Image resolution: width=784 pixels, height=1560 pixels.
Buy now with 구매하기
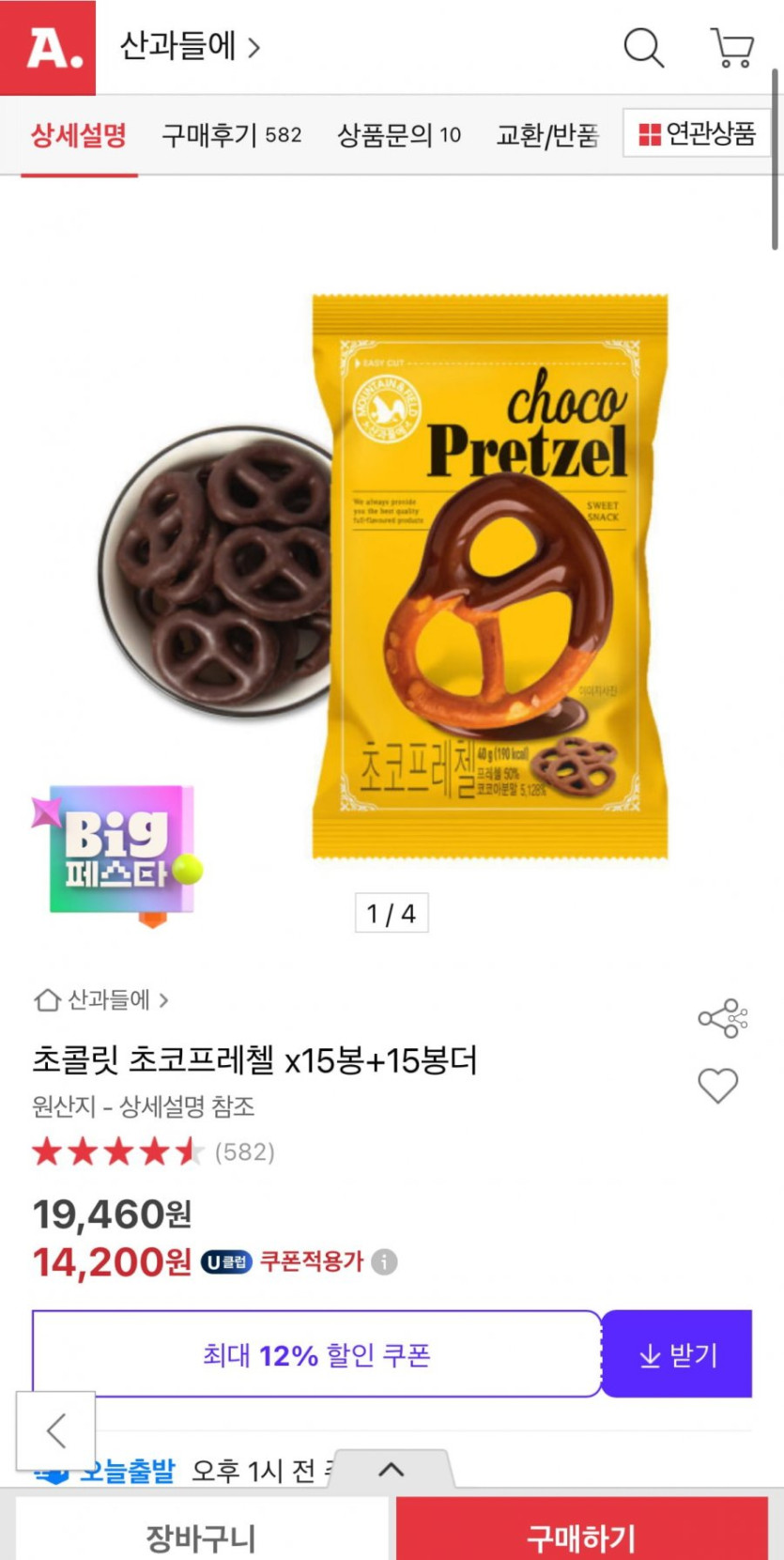coord(581,1537)
